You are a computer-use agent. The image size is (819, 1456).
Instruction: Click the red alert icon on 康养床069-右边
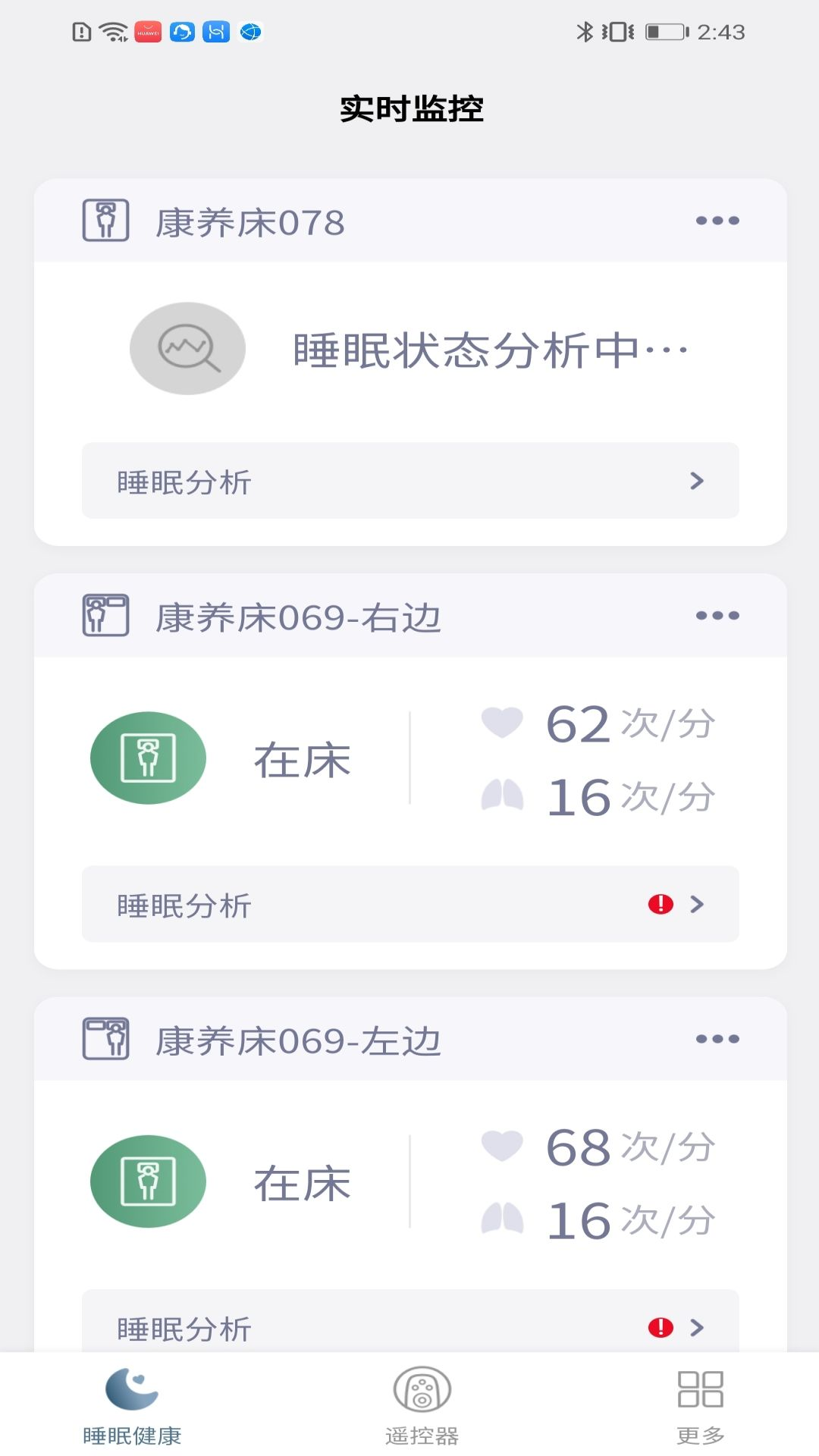pos(659,904)
